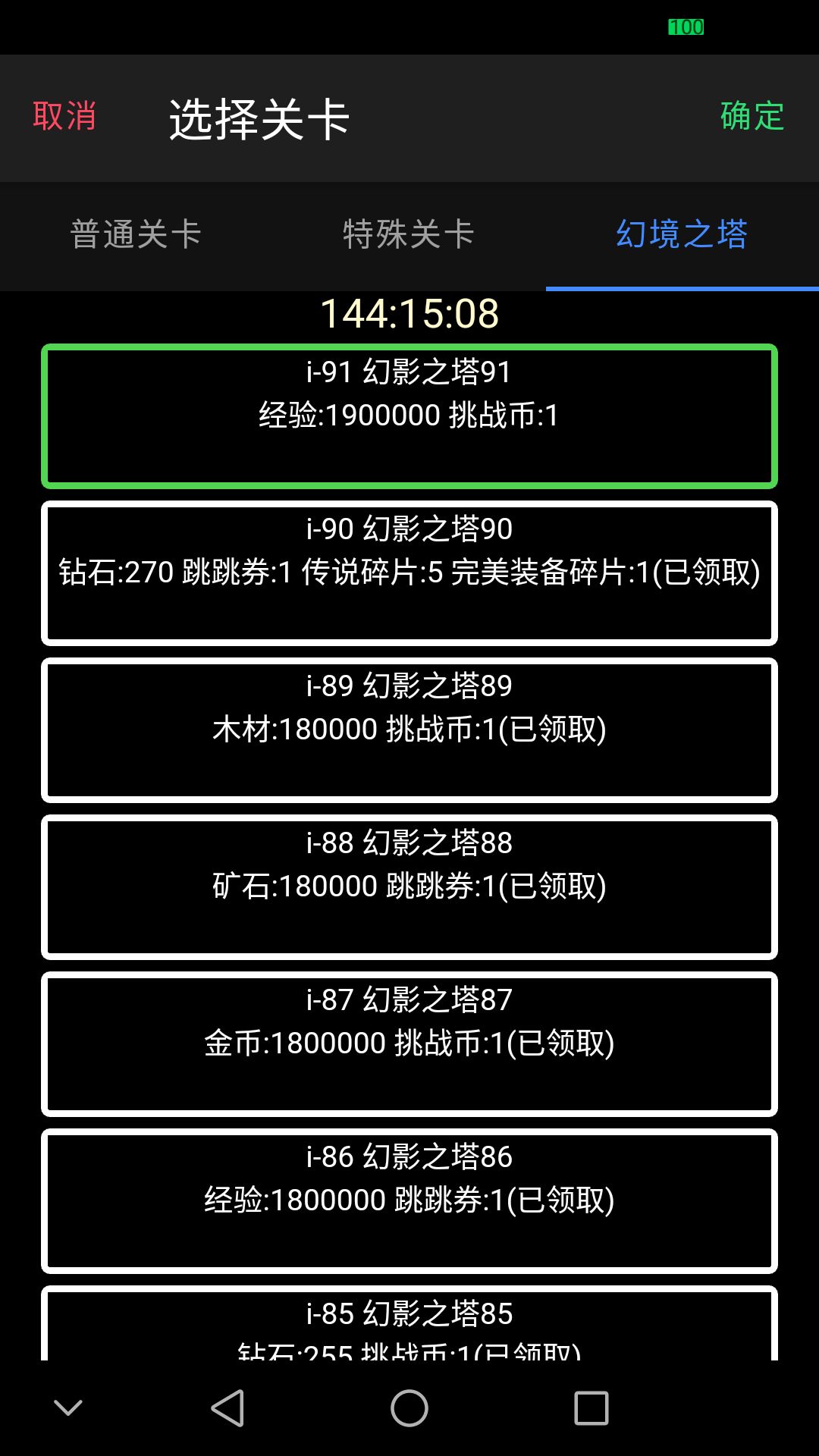The image size is (819, 1456).
Task: Select stage i-90 幻影之塔90
Action: 409,570
